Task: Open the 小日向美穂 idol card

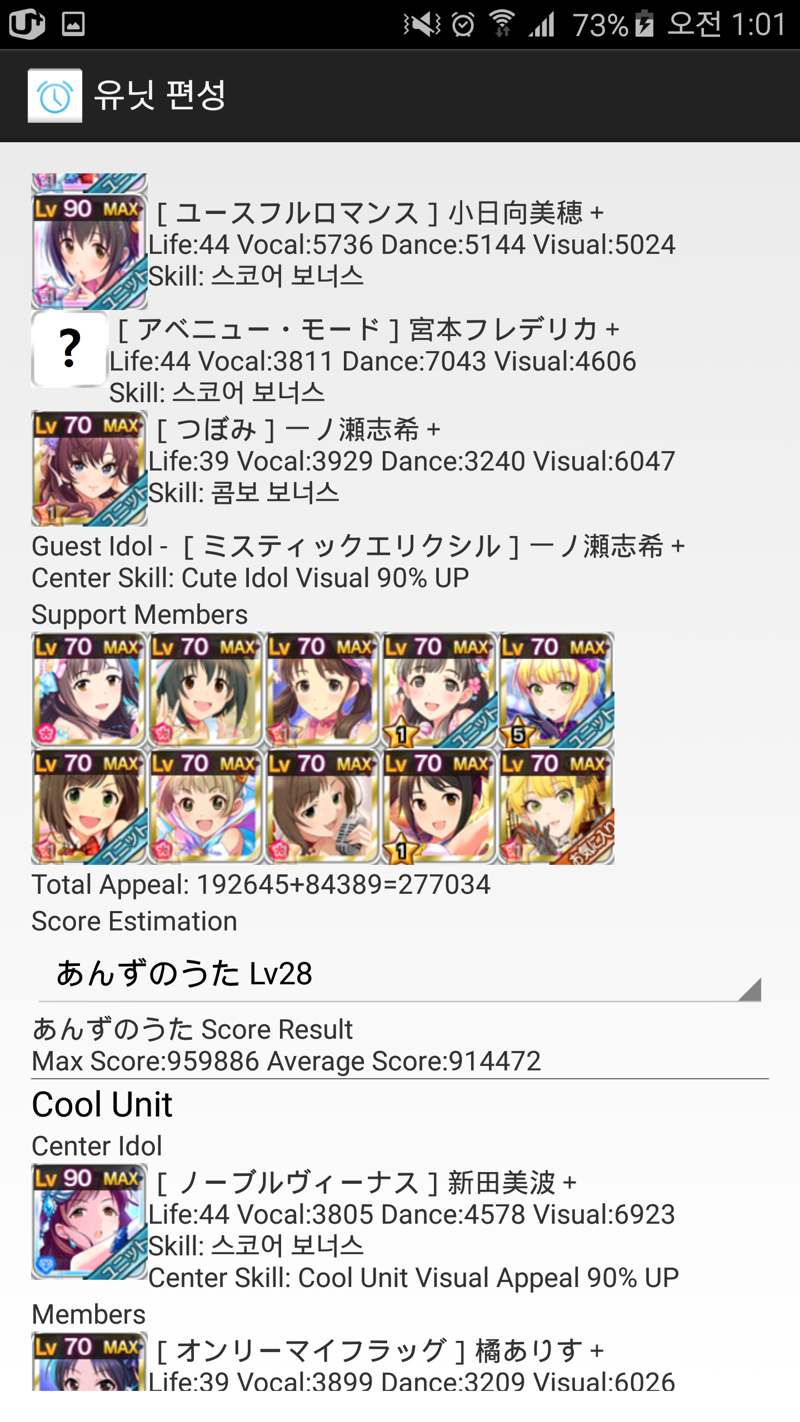Action: point(89,251)
